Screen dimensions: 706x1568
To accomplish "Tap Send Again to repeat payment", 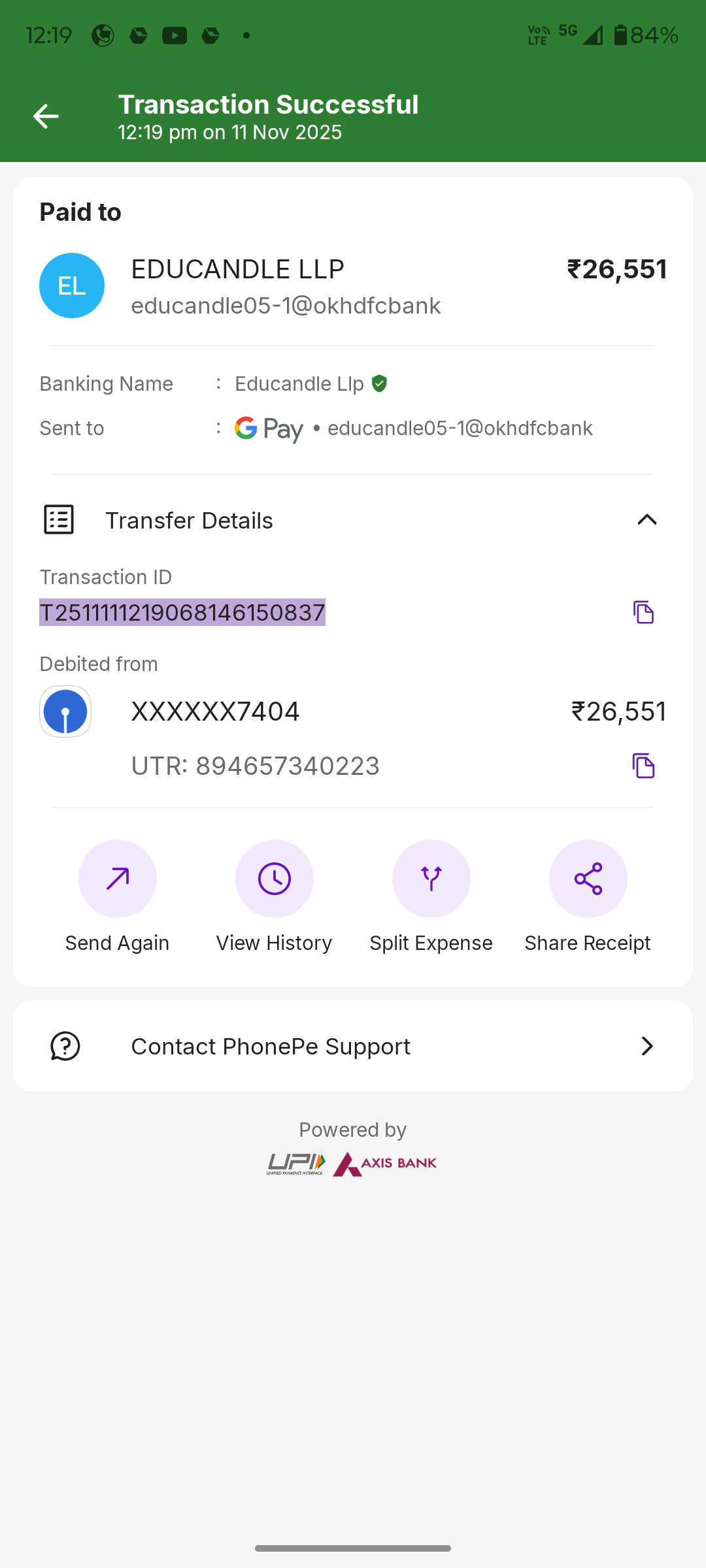I will [118, 879].
